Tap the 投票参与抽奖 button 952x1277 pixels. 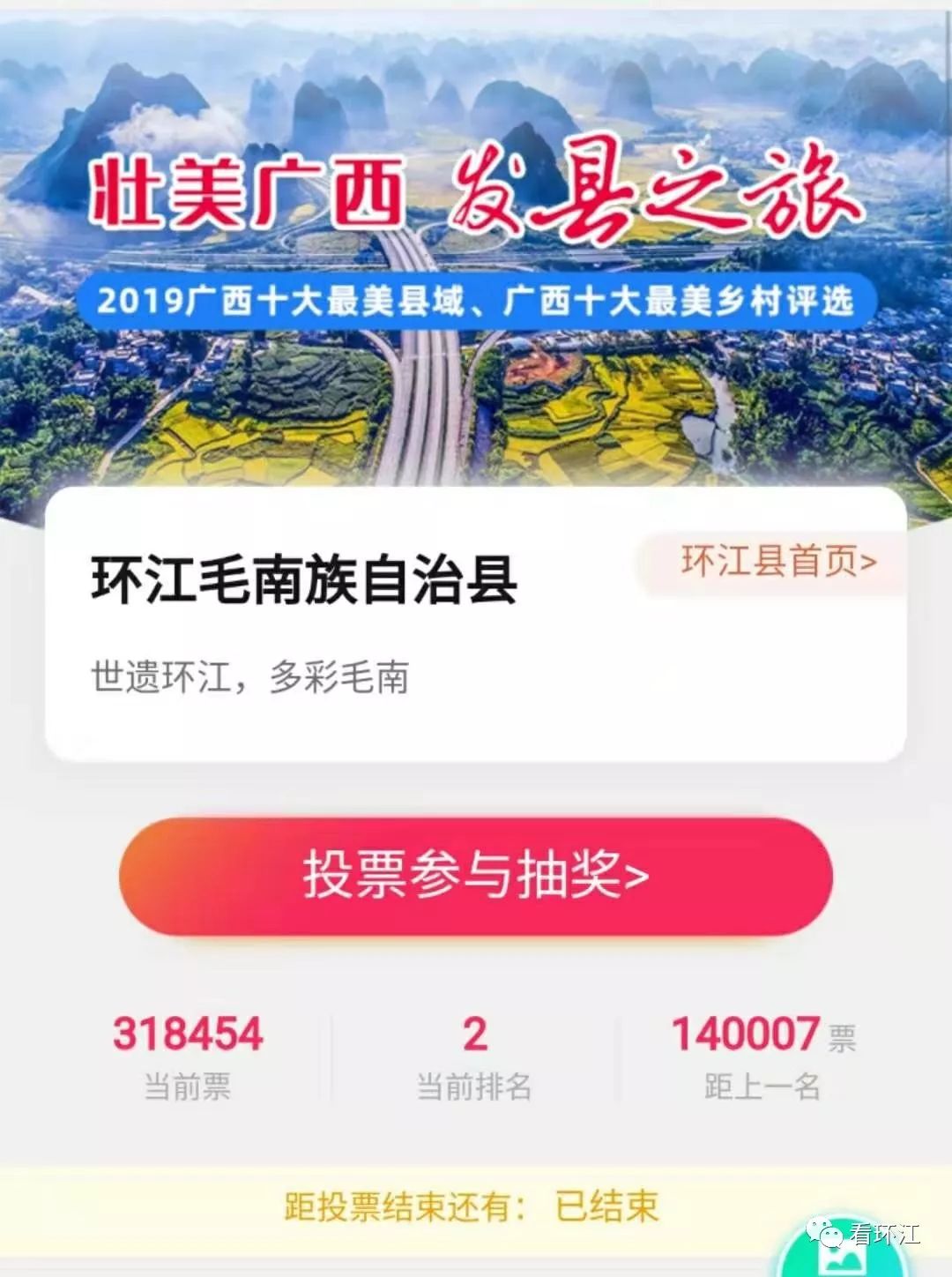[x=476, y=875]
